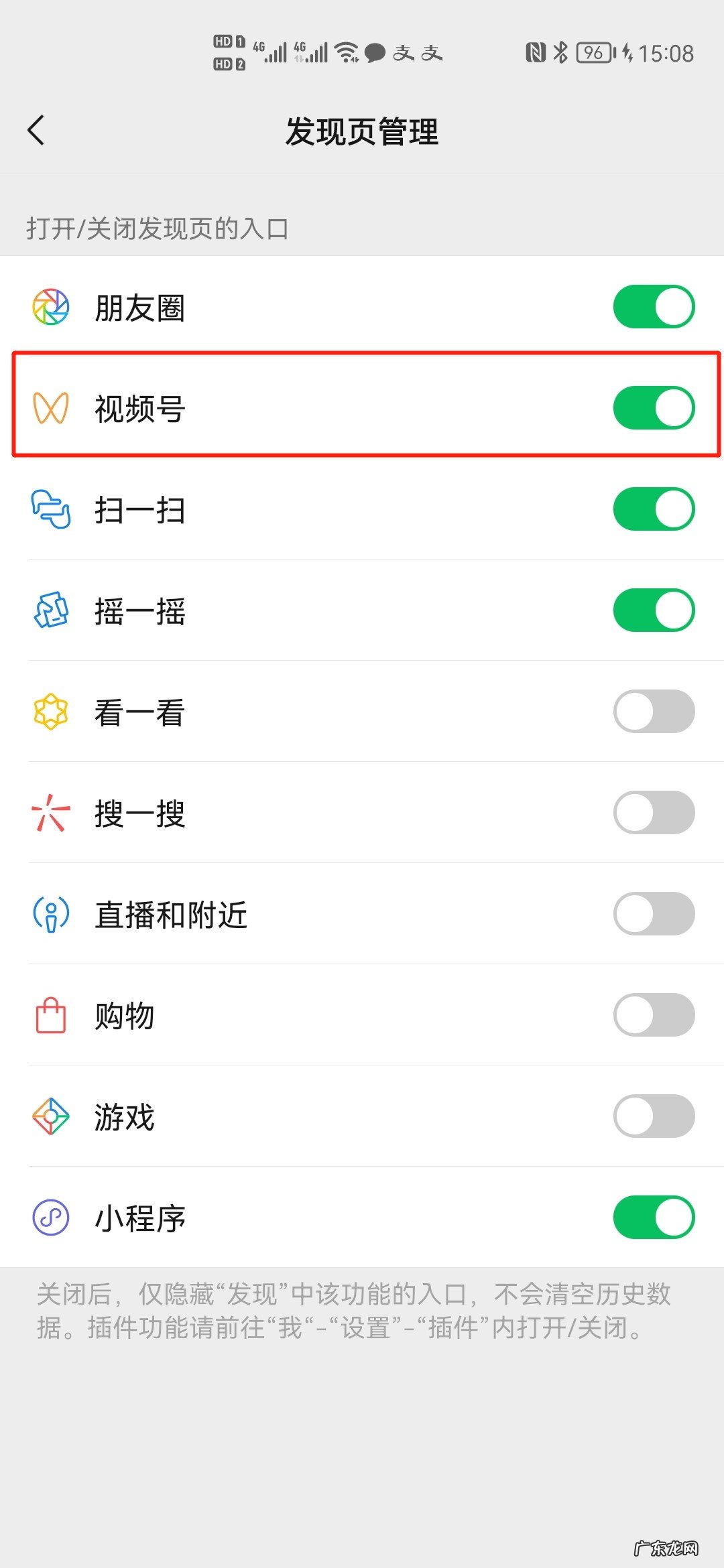This screenshot has width=724, height=1568.
Task: Turn off the 小程序 toggle
Action: coord(654,1218)
